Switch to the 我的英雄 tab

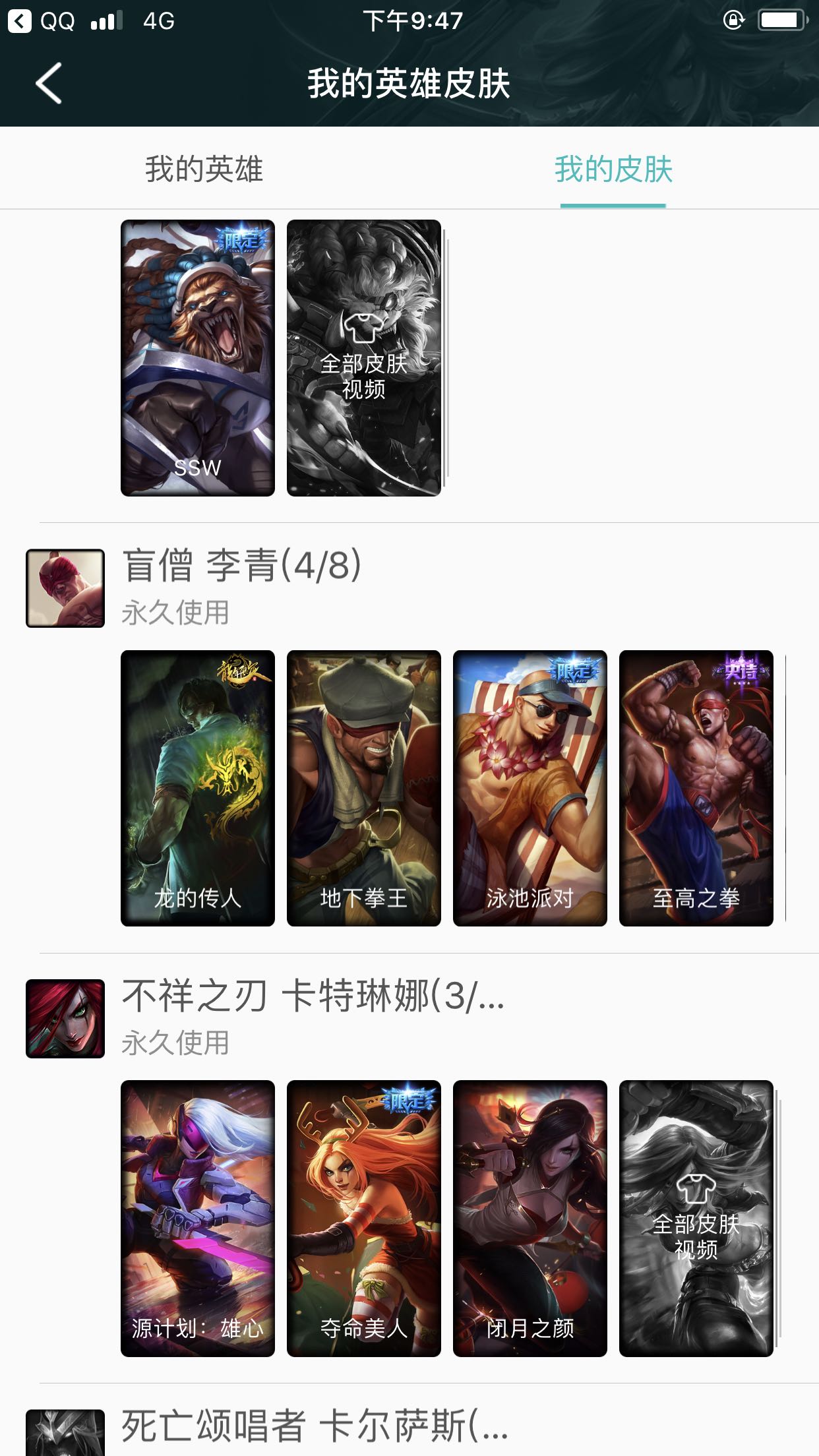204,169
